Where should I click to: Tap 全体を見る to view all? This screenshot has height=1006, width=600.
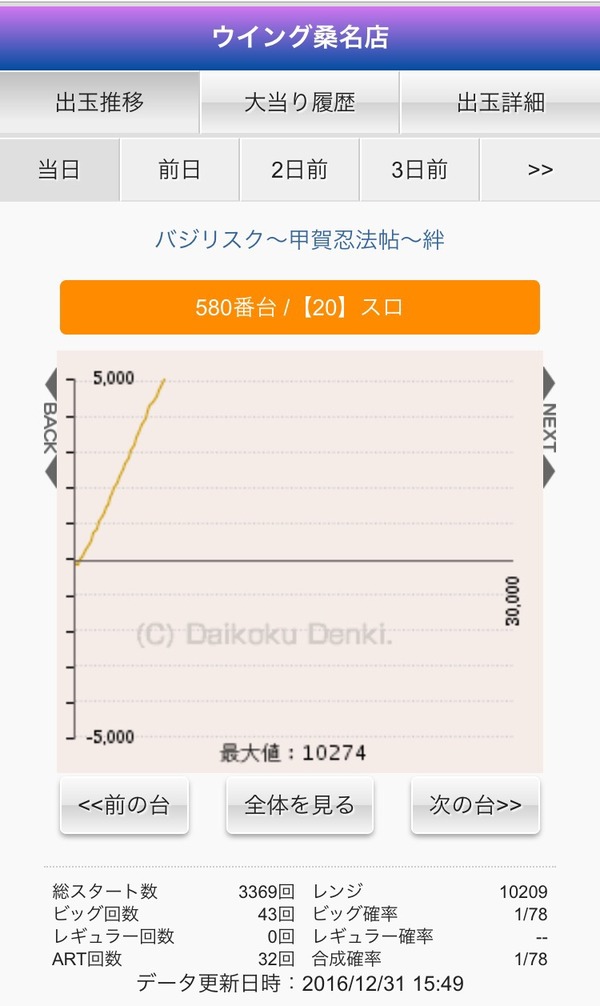pos(300,805)
